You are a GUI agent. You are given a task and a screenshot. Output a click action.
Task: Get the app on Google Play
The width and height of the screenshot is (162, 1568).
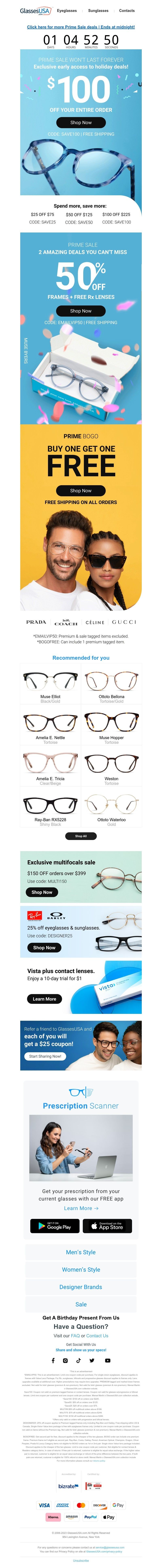tap(55, 1226)
